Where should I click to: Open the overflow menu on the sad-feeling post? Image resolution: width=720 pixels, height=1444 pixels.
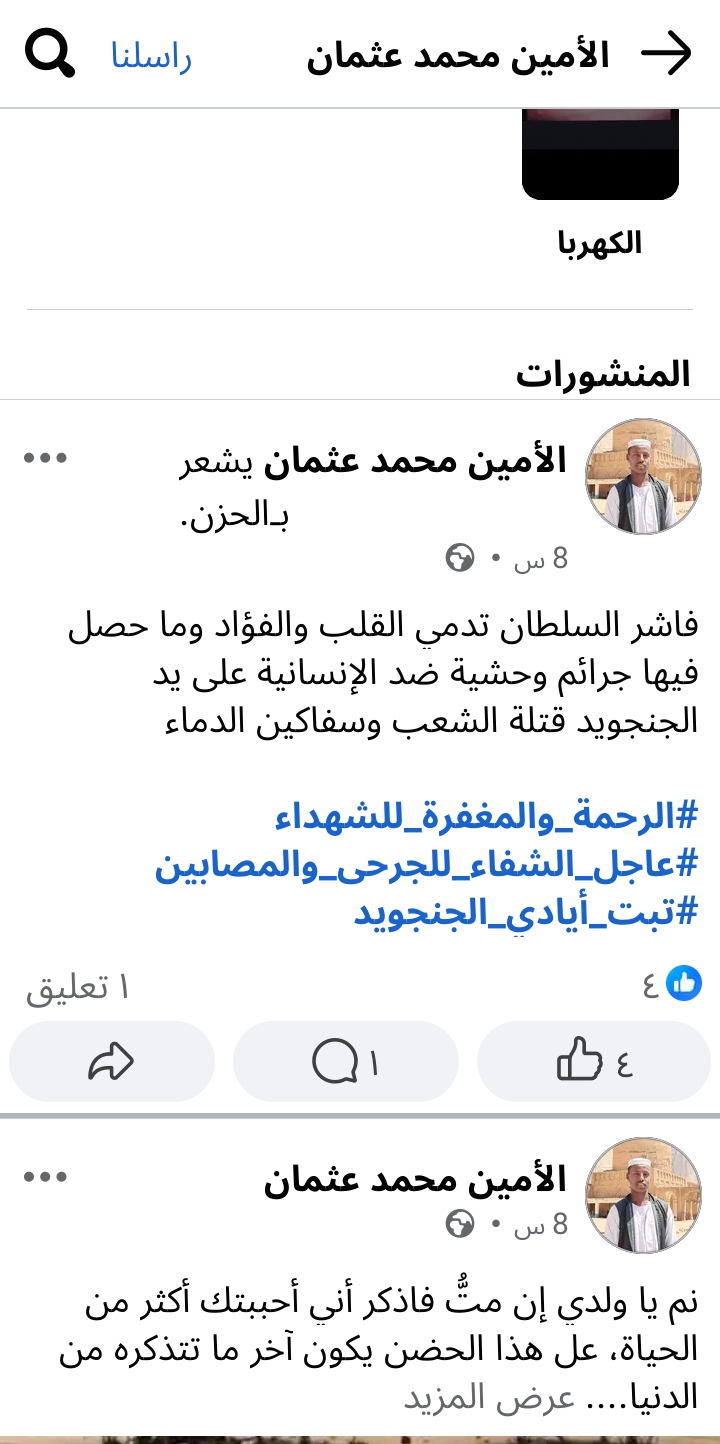(x=46, y=459)
